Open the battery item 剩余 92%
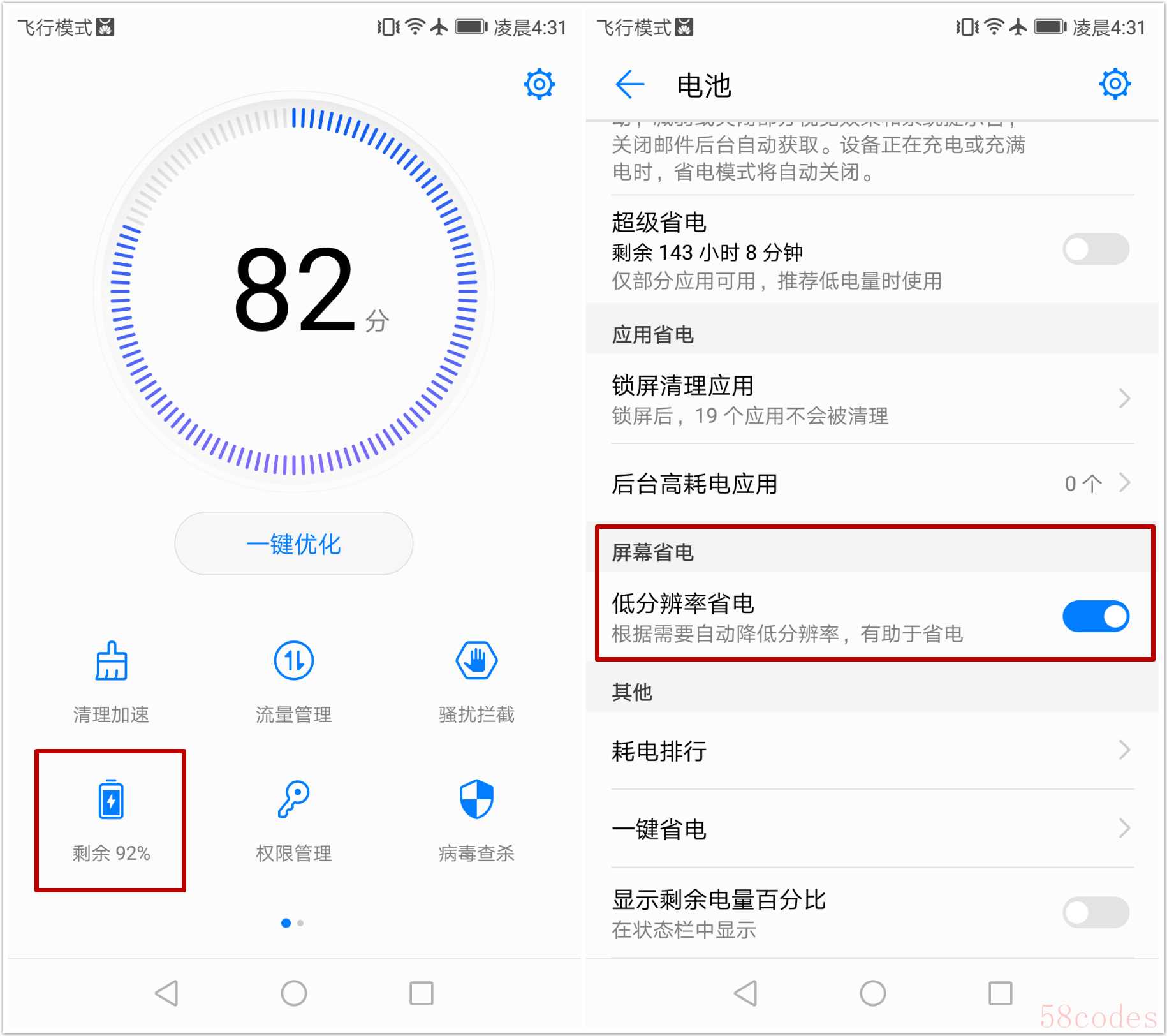1167x1036 pixels. 111,819
